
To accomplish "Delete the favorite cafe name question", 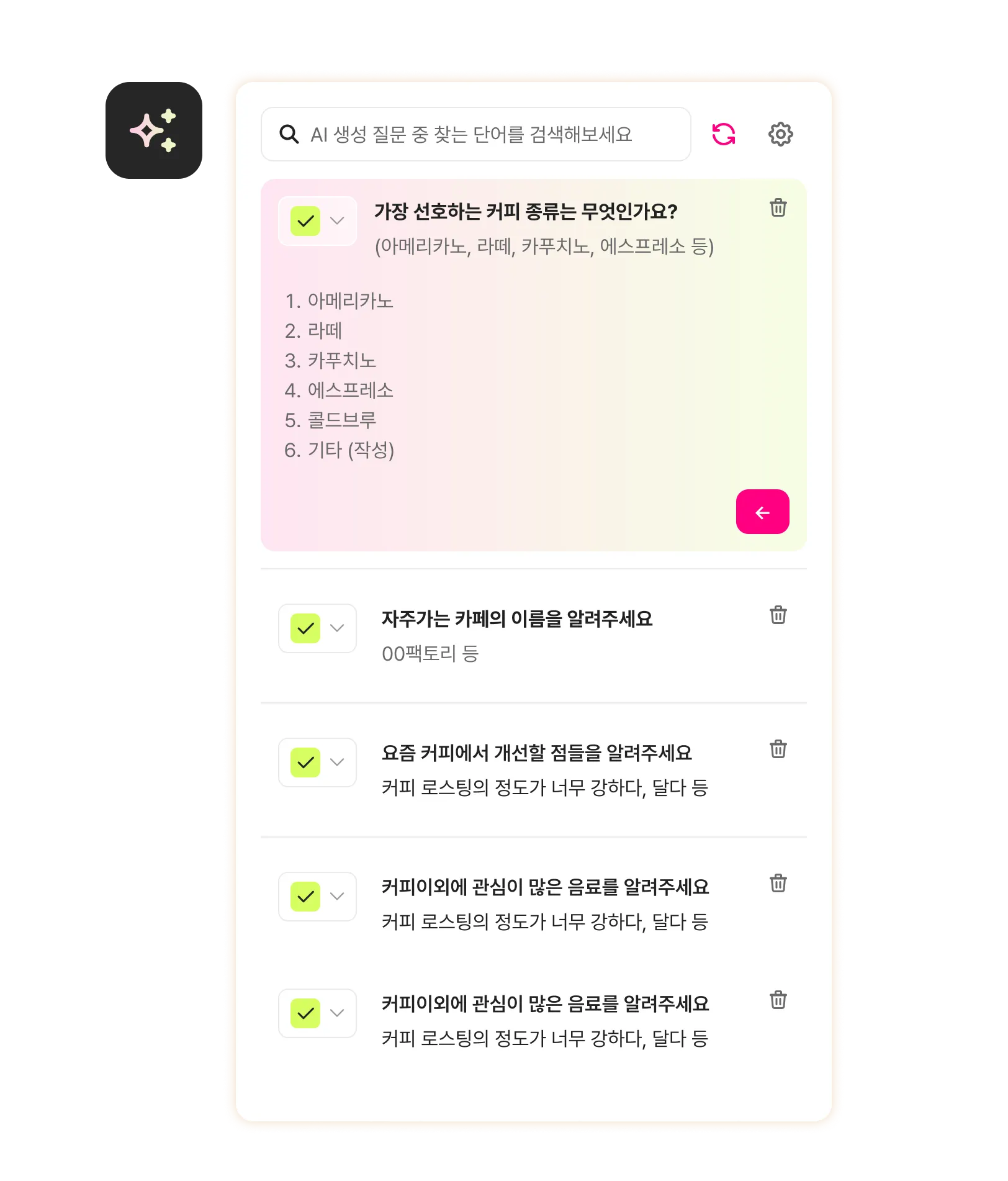I will pyautogui.click(x=778, y=615).
